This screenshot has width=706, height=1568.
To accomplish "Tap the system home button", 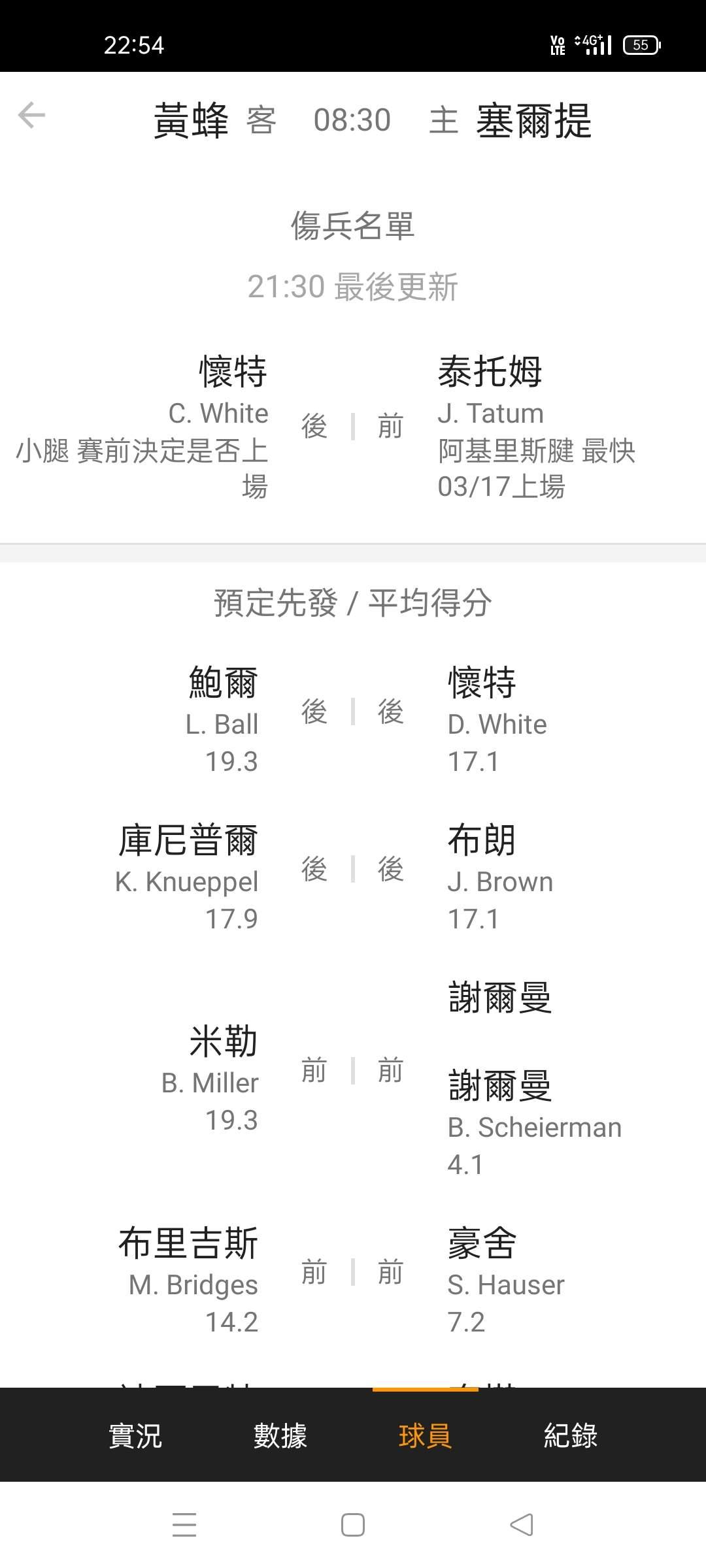I will [353, 1525].
